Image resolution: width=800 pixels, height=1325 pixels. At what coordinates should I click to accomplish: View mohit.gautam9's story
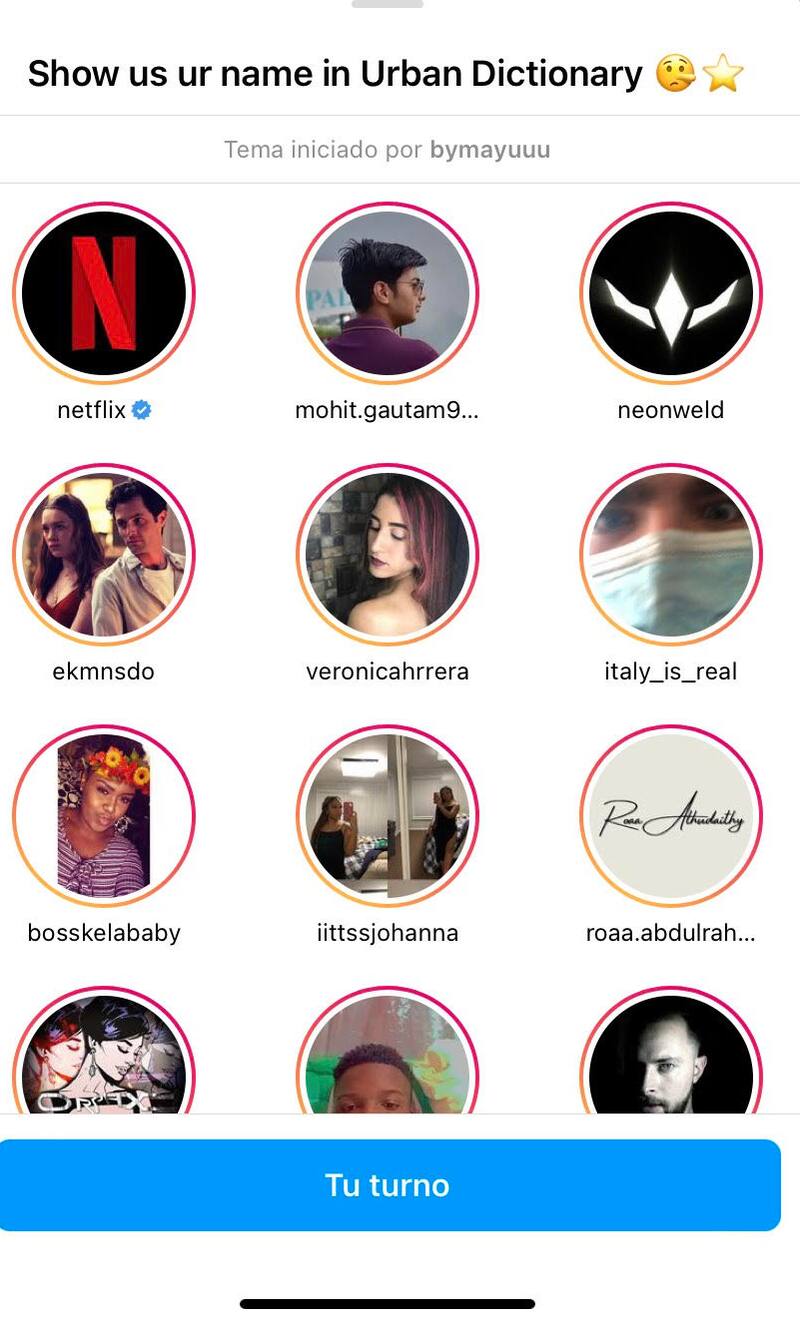coord(387,293)
